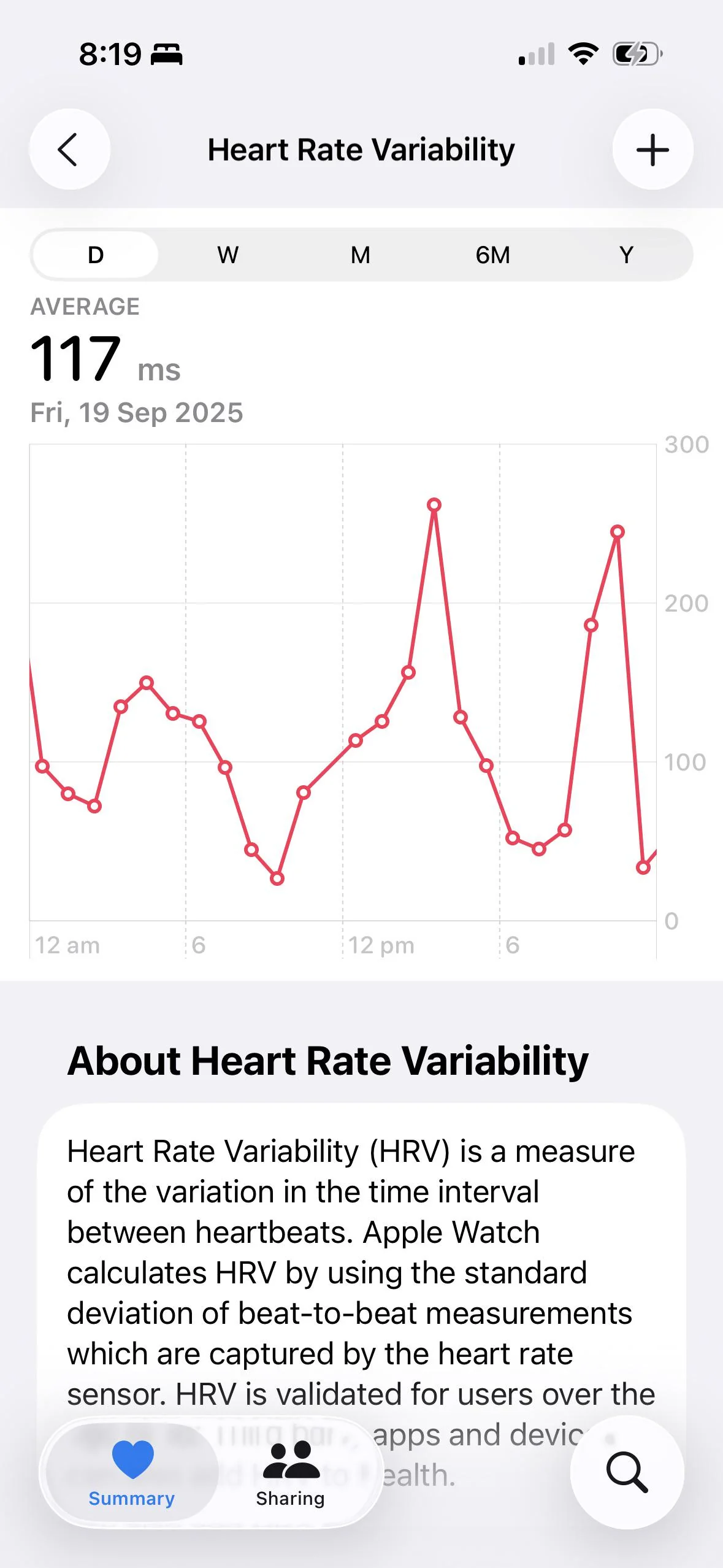Tap the plus to add HRV data
Viewport: 723px width, 1568px height.
(x=652, y=149)
